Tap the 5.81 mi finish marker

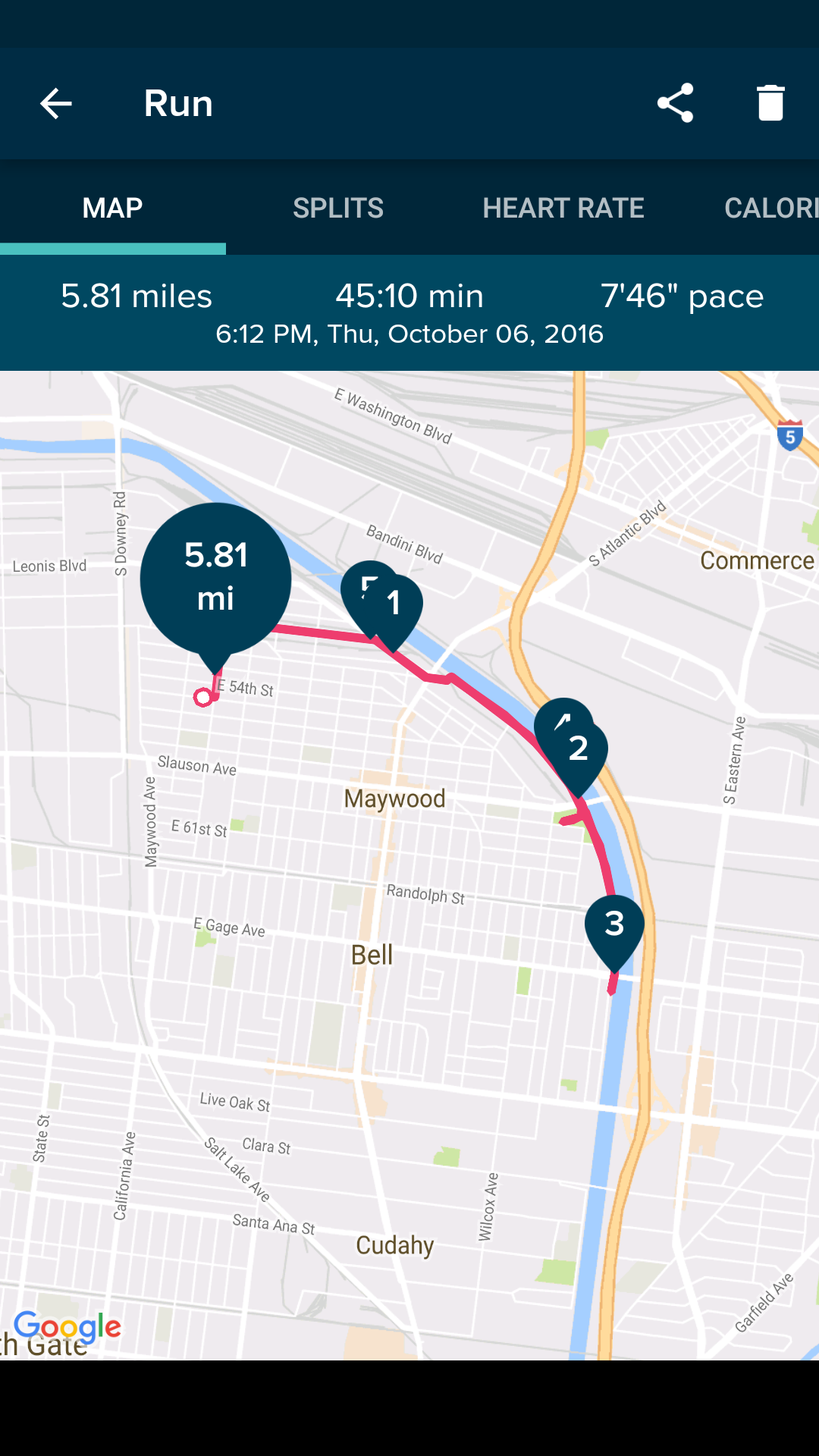pyautogui.click(x=215, y=578)
